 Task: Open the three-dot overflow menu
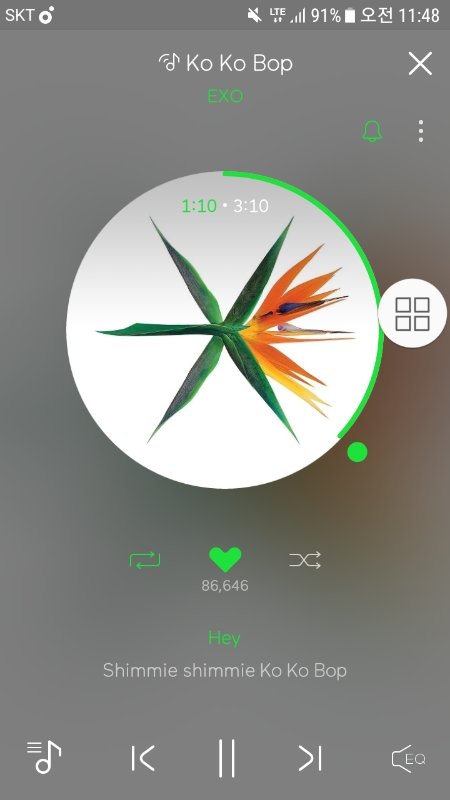[x=420, y=131]
